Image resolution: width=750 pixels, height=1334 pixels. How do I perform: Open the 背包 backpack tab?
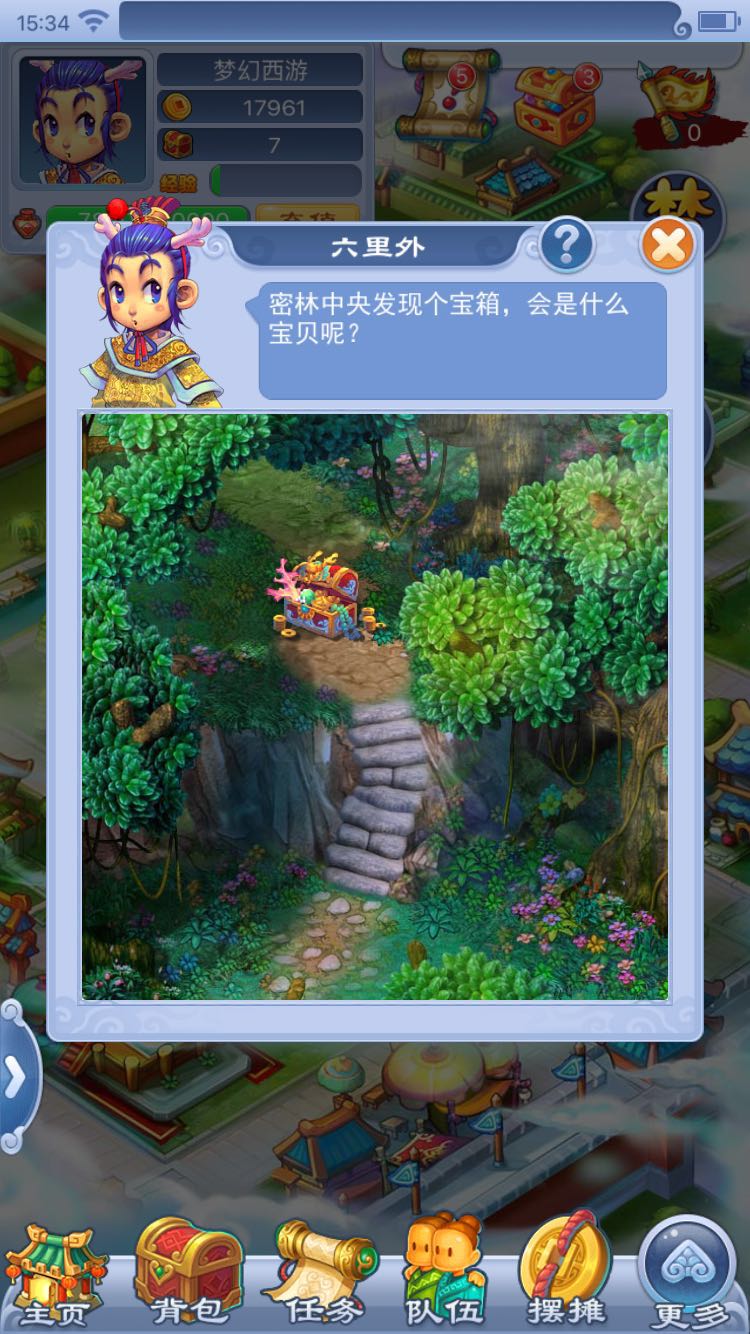pos(188,1273)
